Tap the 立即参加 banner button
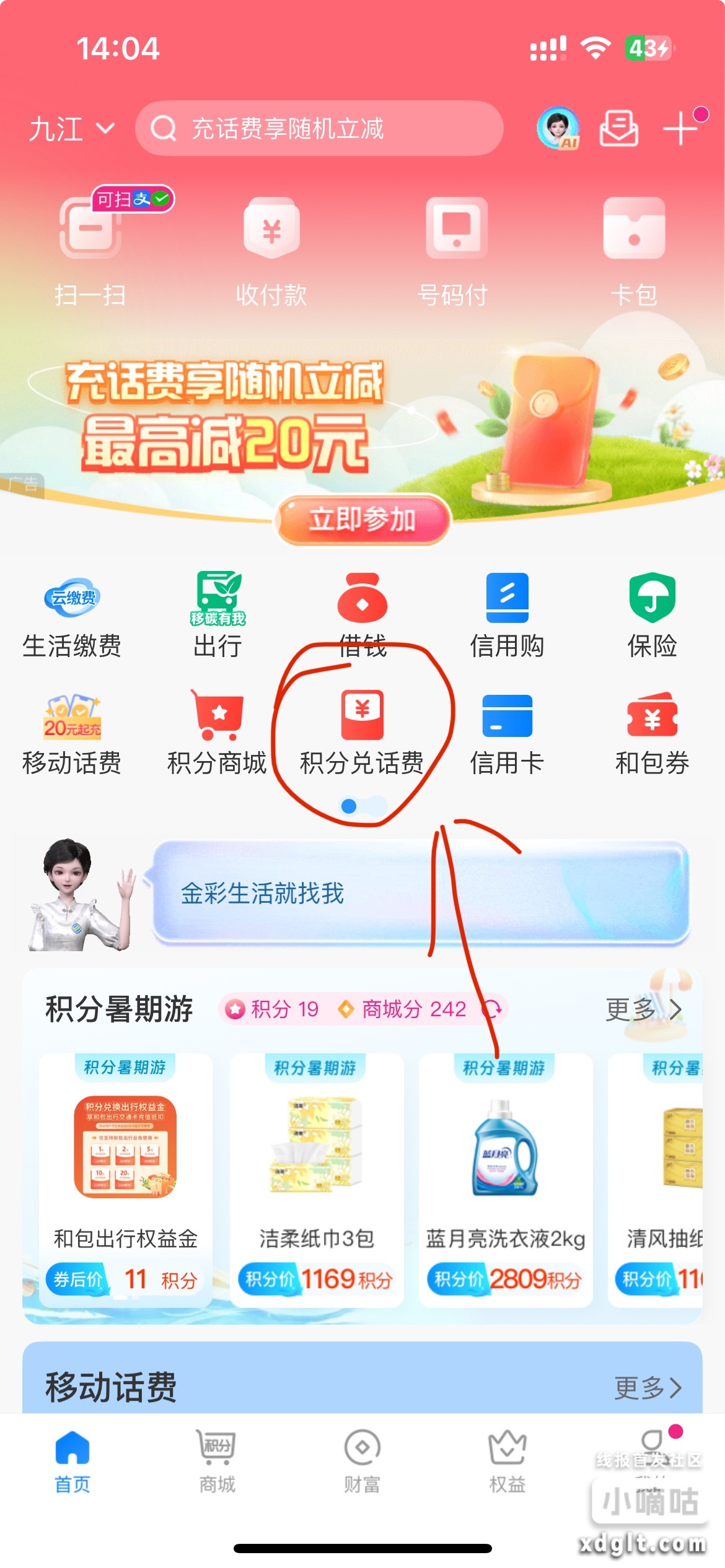 click(x=362, y=519)
